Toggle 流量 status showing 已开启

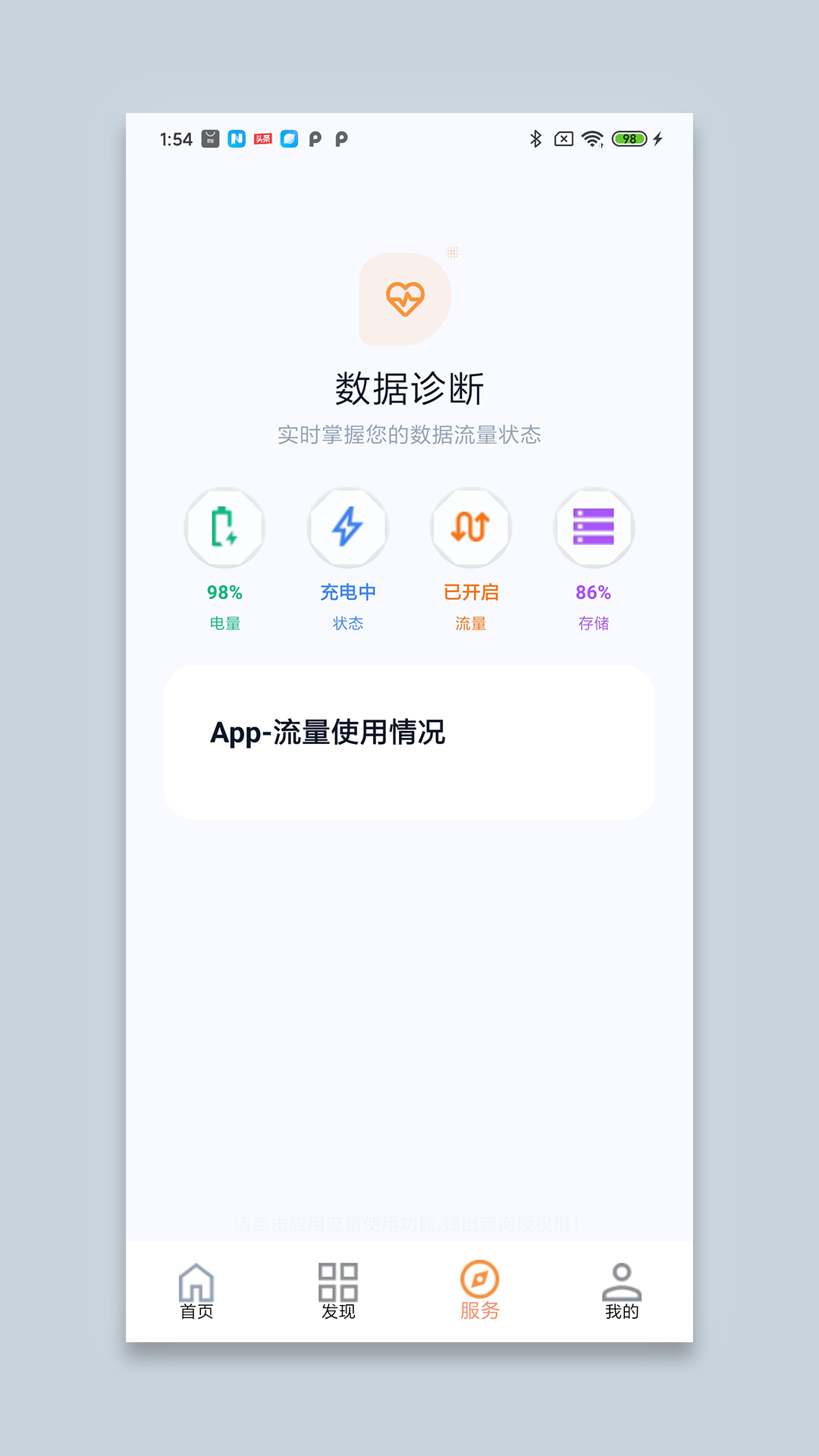(470, 592)
